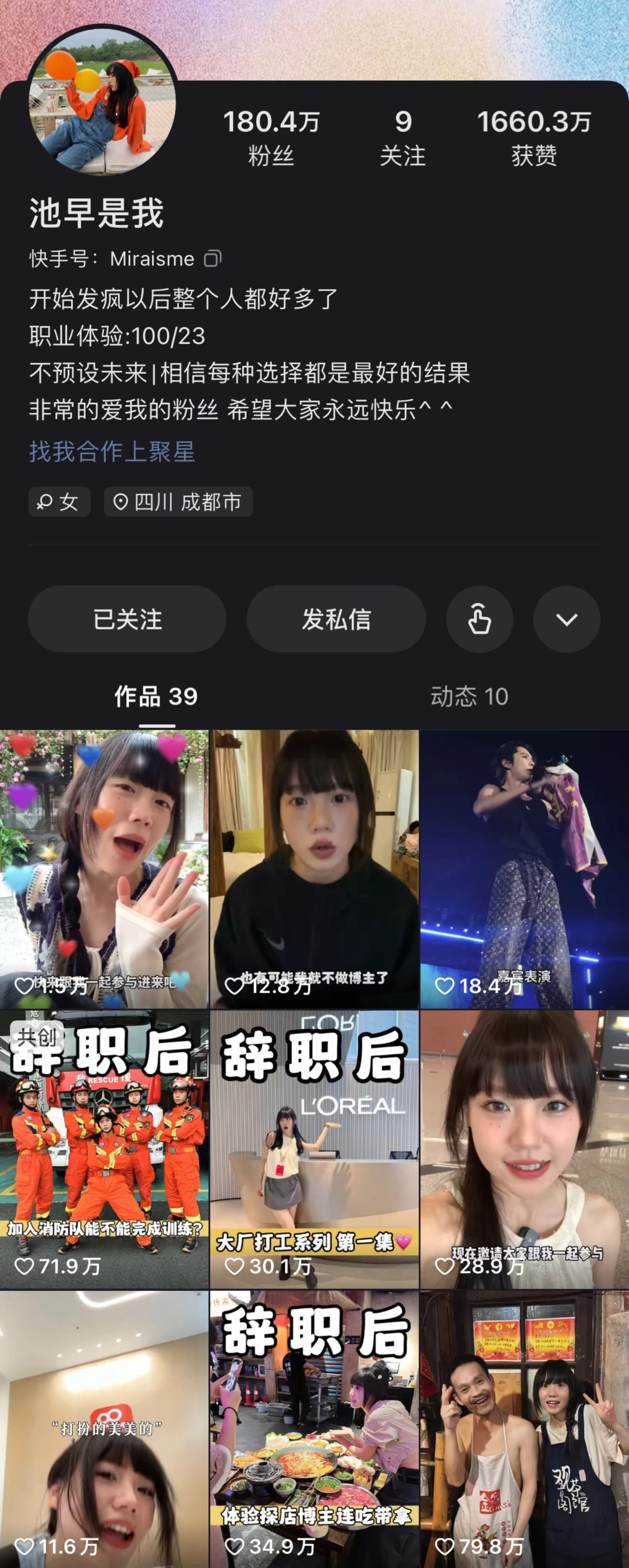Expand the down-arrow recommendations button
This screenshot has height=1568, width=629.
pos(566,619)
